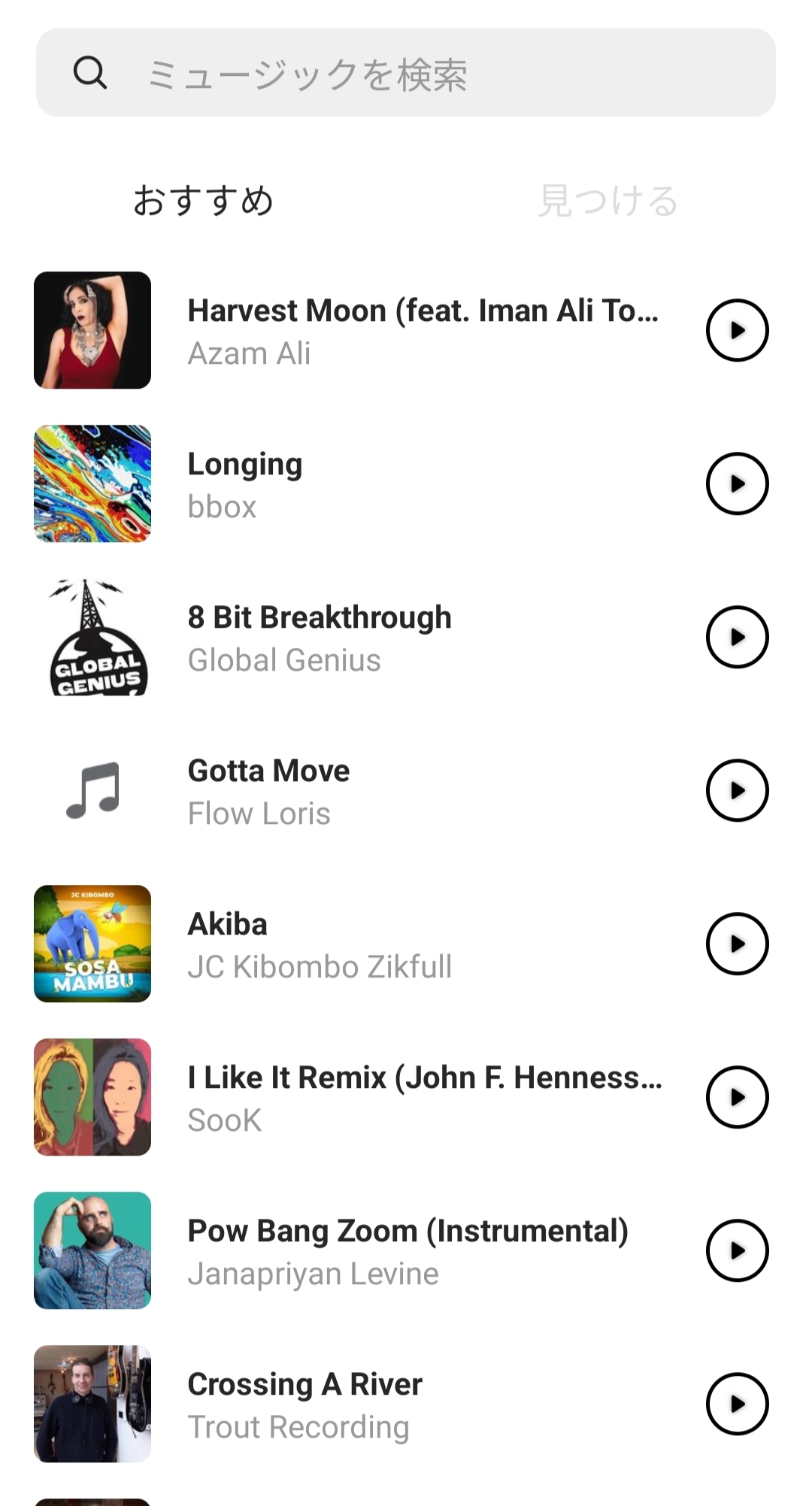Play I Like It Remix preview
812x1506 pixels.
[x=737, y=1097]
